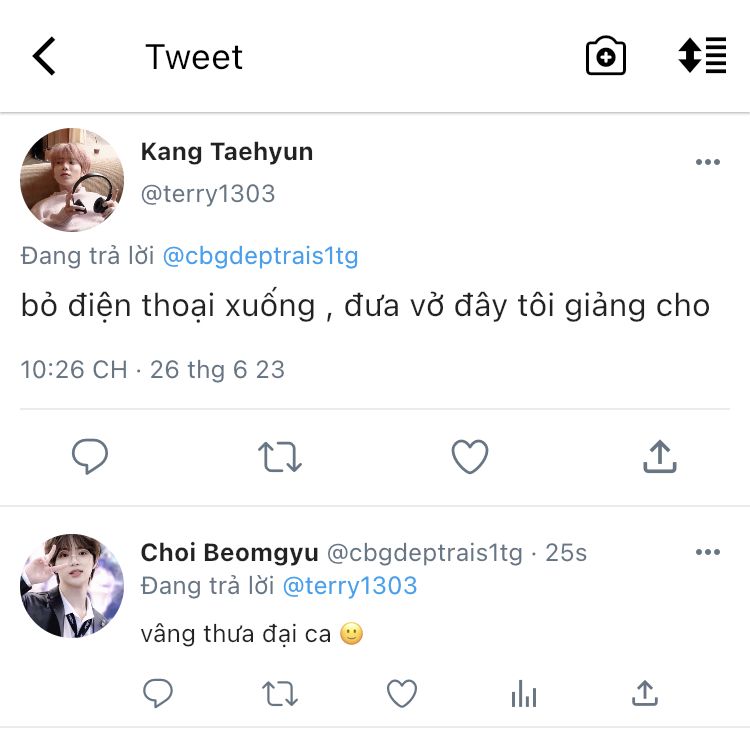Open the @terry1303 mention link

click(350, 586)
